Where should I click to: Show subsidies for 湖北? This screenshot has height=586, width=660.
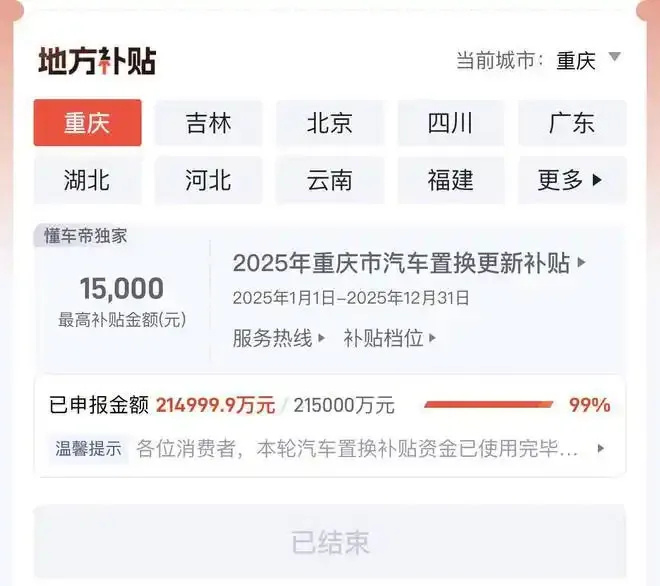tap(87, 180)
